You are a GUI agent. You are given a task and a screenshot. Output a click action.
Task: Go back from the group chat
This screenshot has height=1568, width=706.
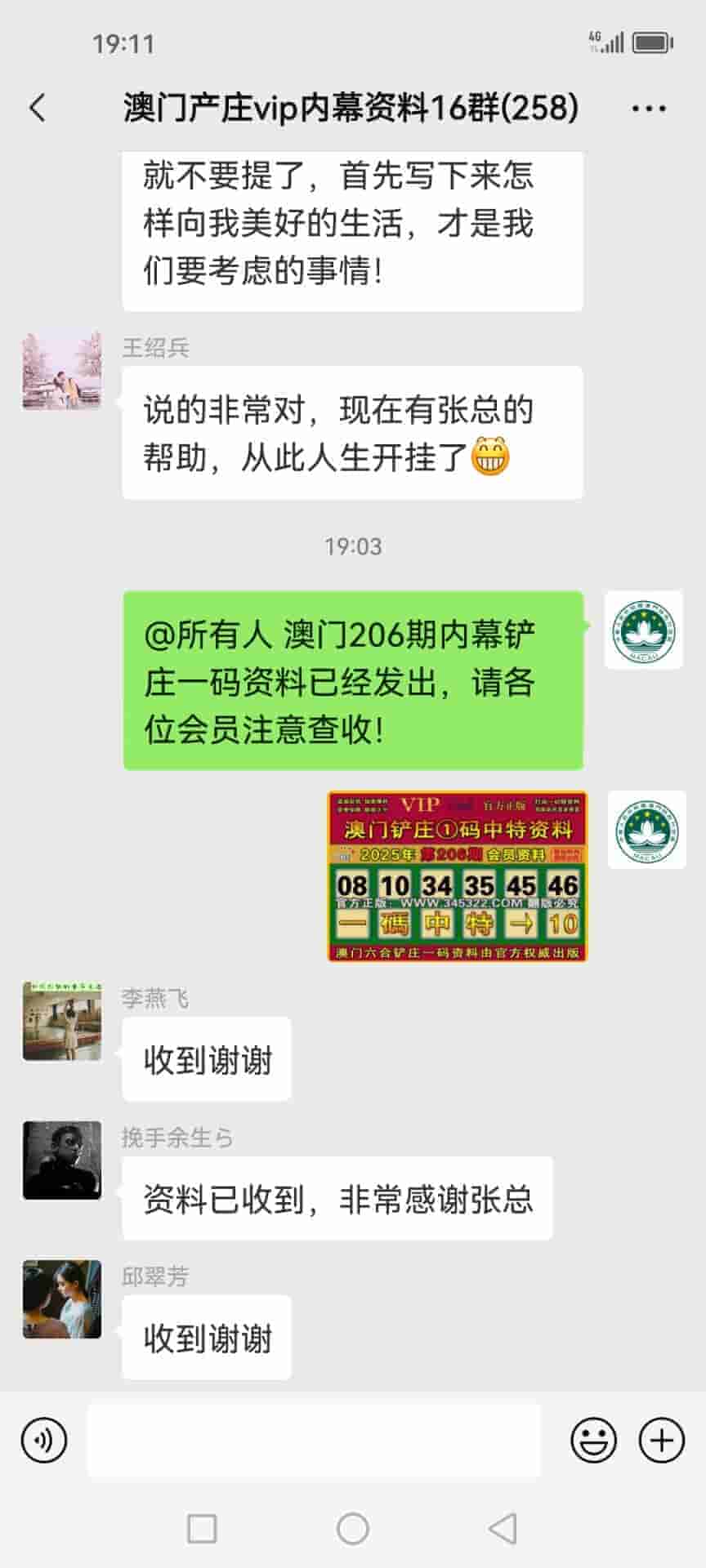coord(38,108)
